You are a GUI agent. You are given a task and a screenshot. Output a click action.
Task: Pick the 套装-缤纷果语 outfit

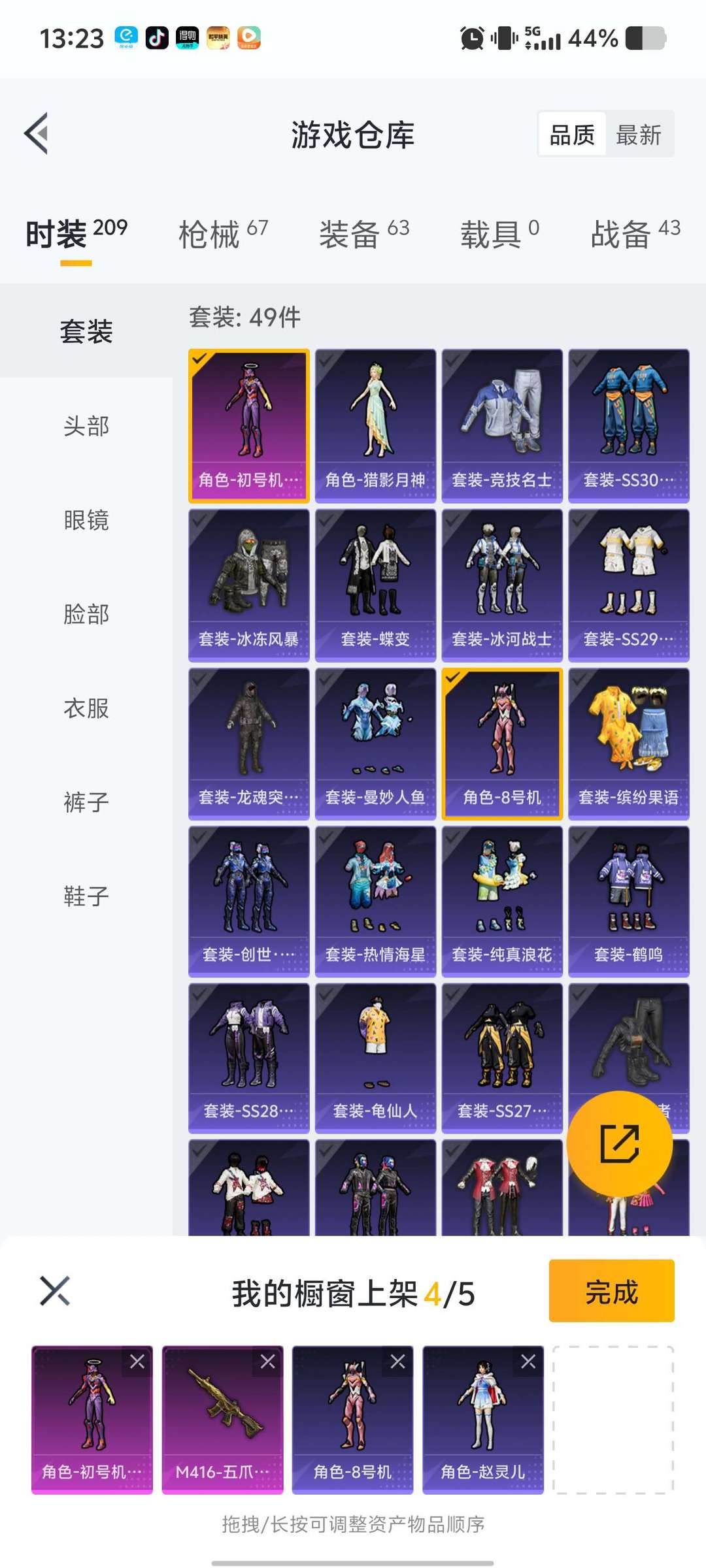pyautogui.click(x=629, y=743)
